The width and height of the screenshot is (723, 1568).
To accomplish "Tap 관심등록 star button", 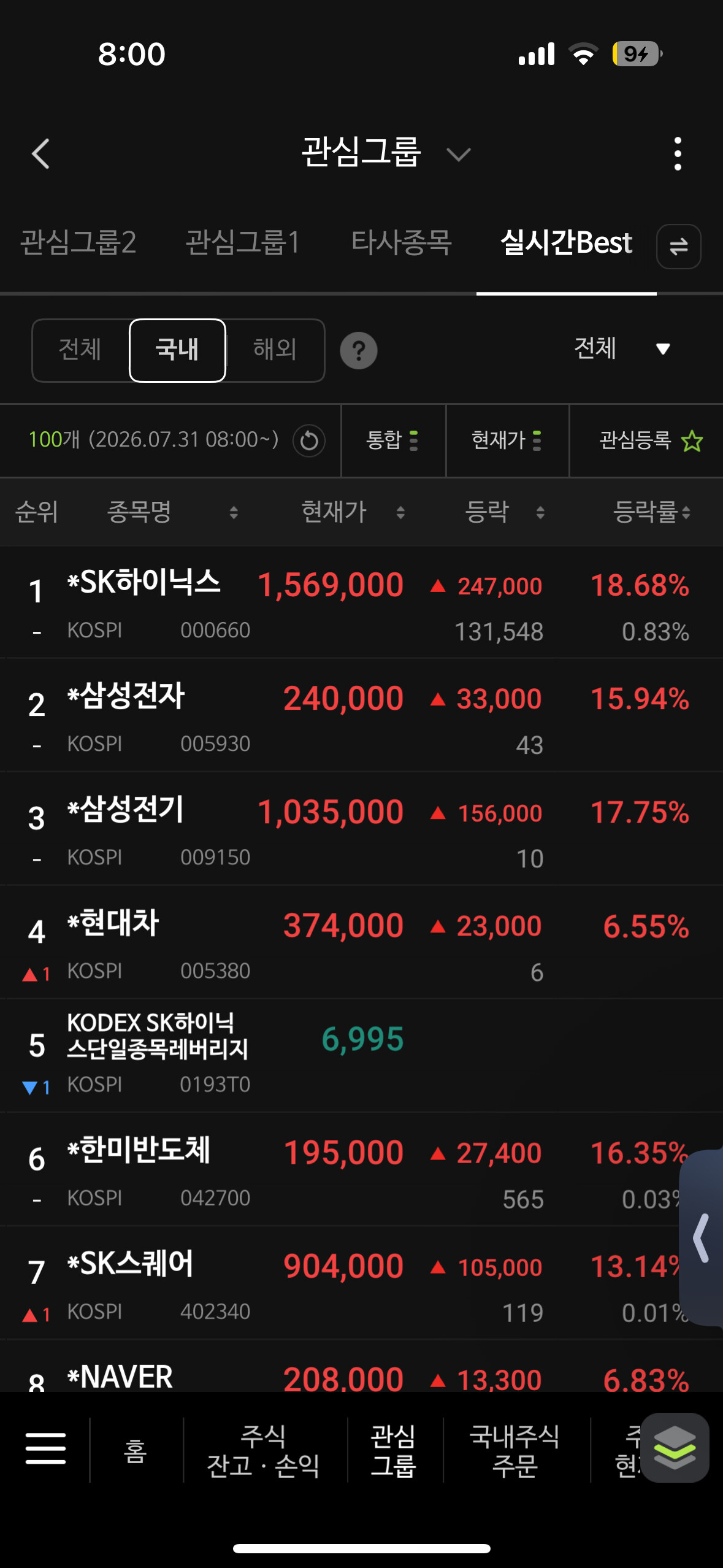I will [x=651, y=440].
